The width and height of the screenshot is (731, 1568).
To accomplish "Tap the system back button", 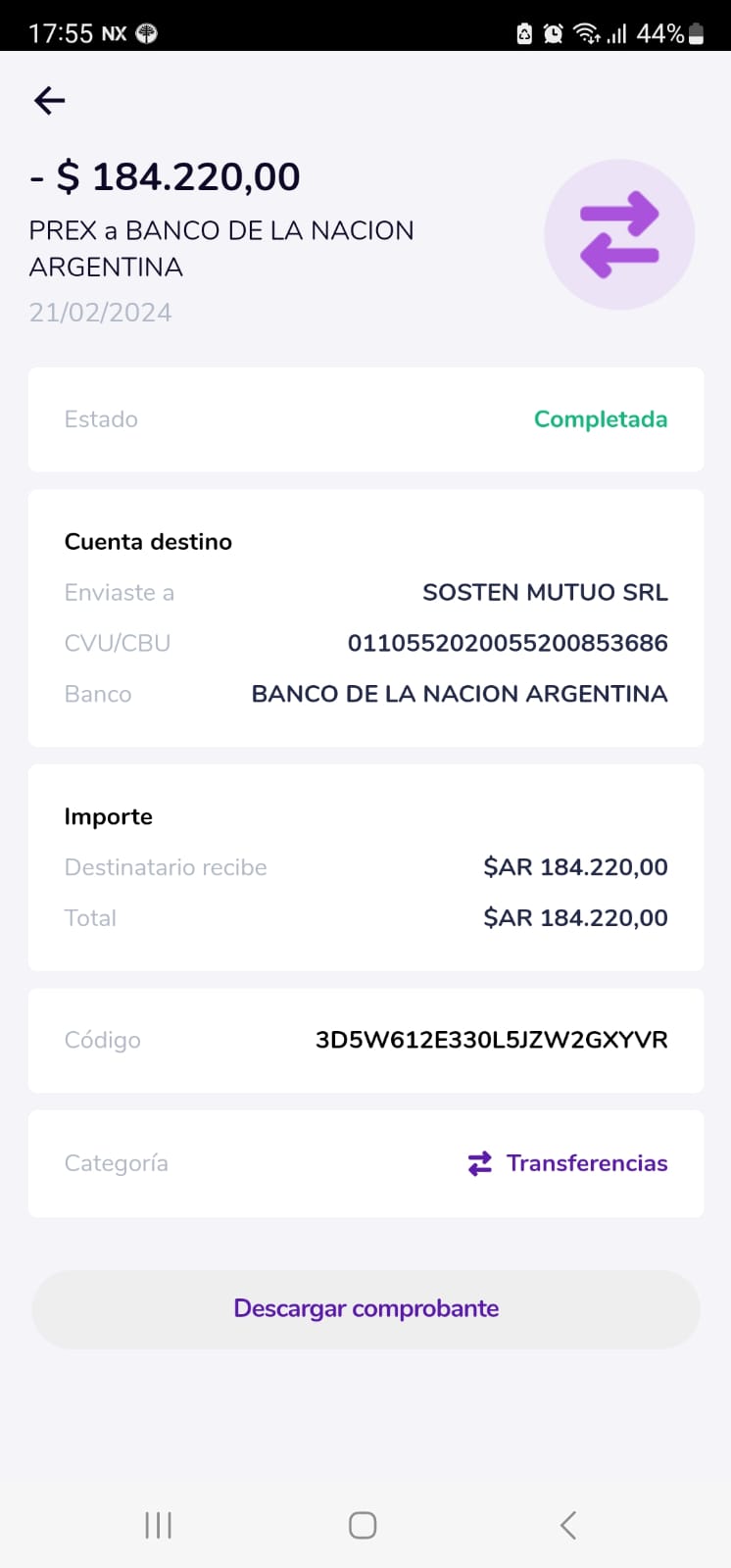I will click(x=568, y=1525).
